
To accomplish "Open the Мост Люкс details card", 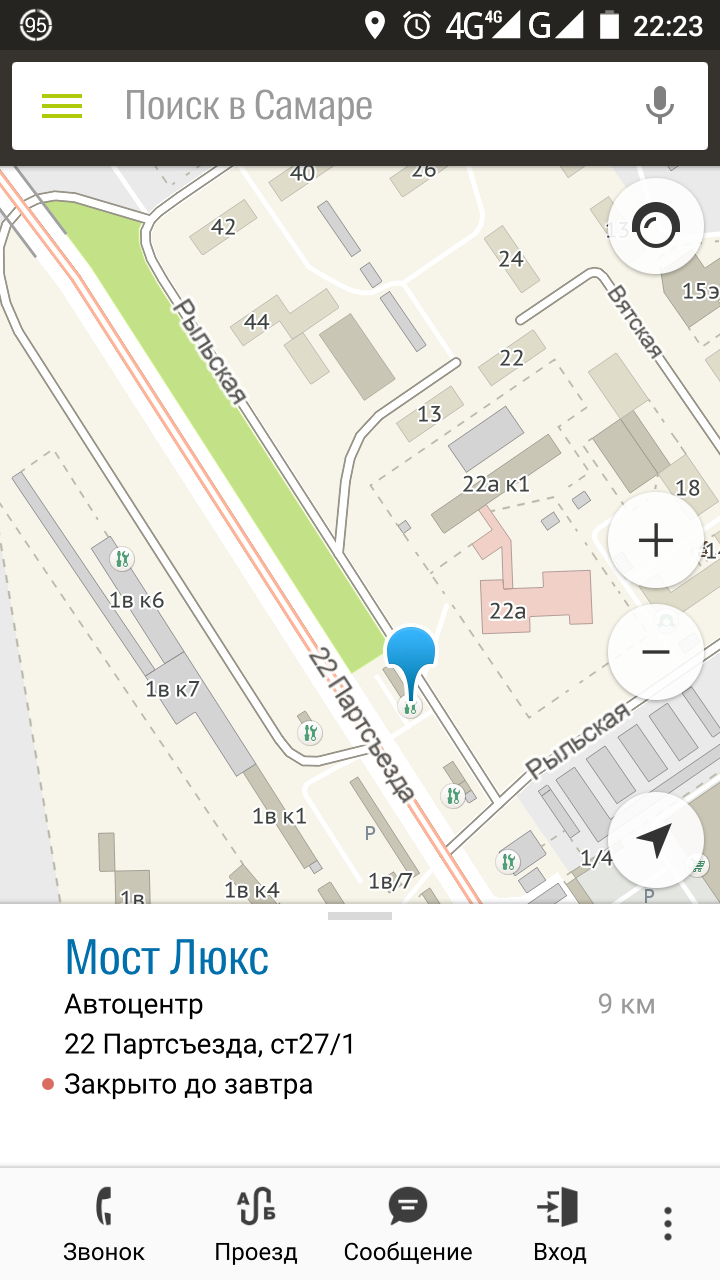I will (x=168, y=958).
